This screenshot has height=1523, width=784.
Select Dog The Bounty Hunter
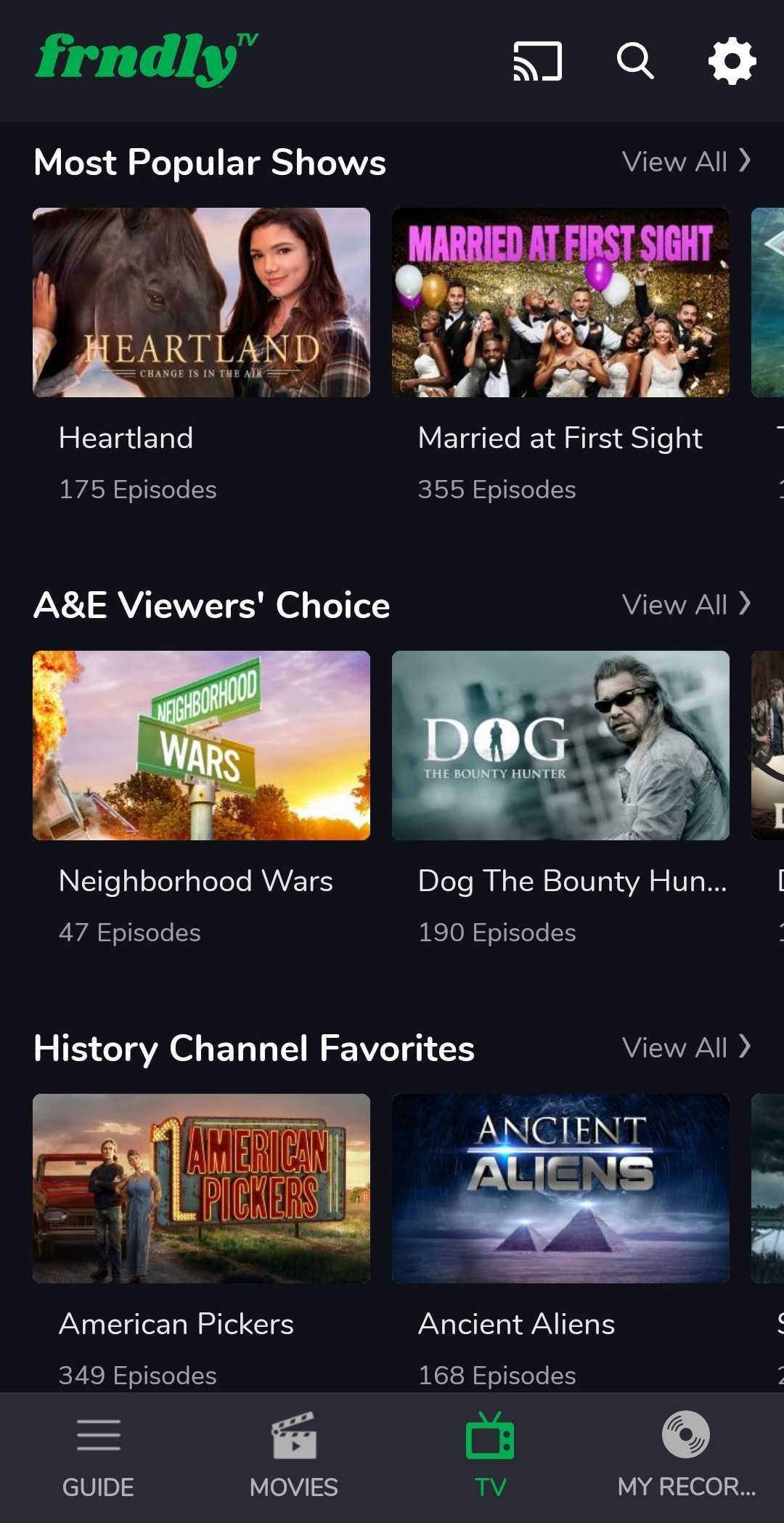click(x=560, y=746)
